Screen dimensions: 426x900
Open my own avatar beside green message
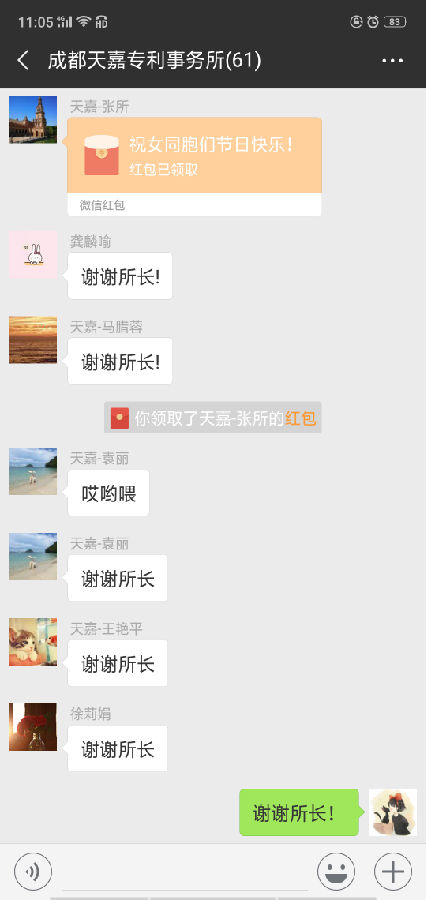pos(393,812)
